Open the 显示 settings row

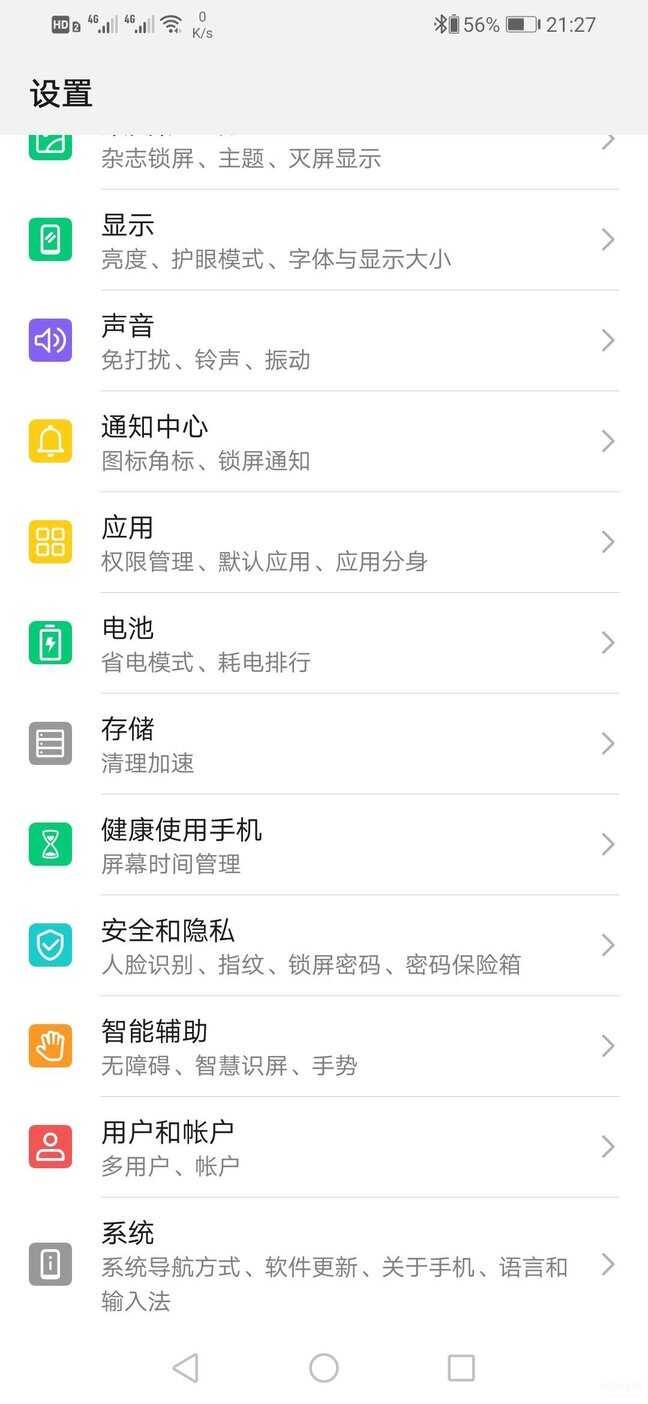coord(324,240)
